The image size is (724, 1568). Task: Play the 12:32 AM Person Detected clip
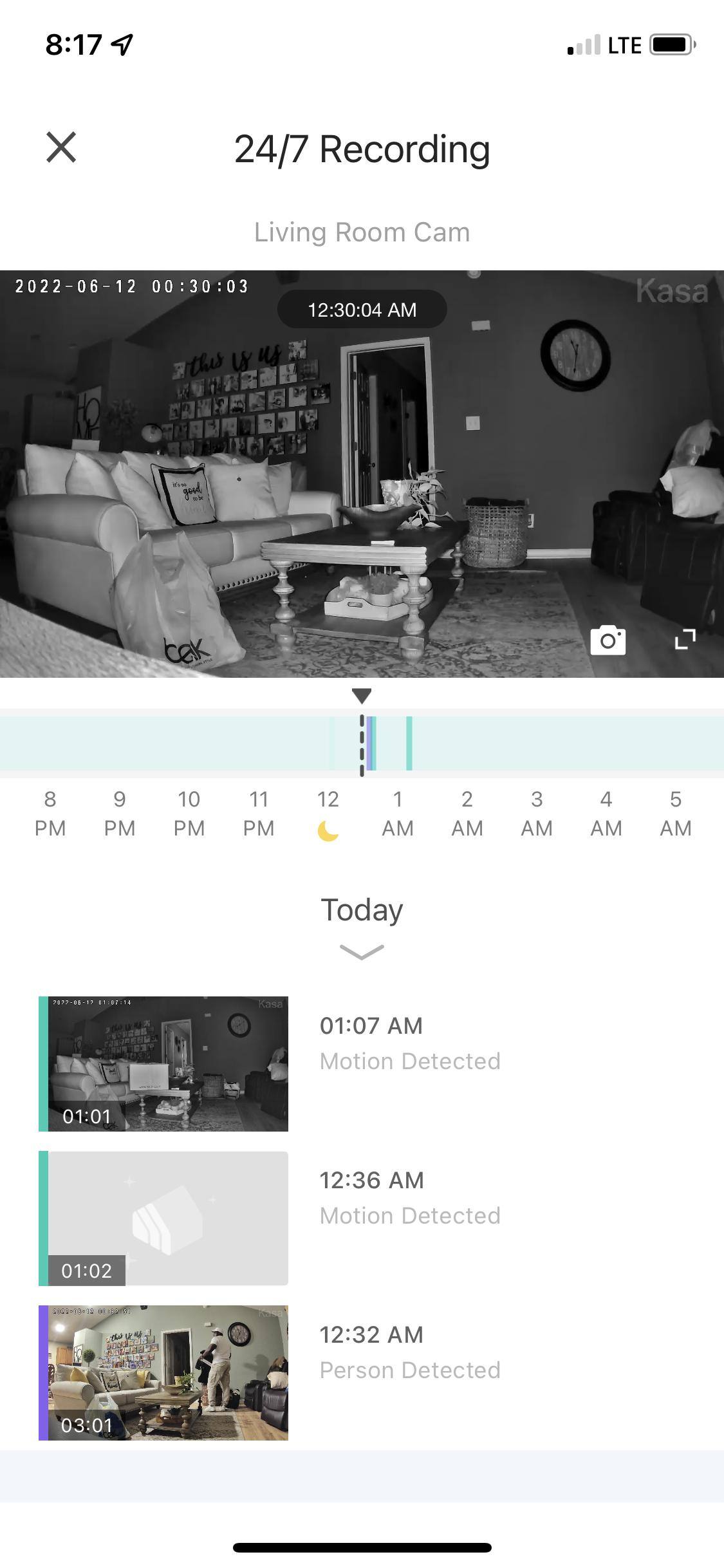pos(163,1372)
